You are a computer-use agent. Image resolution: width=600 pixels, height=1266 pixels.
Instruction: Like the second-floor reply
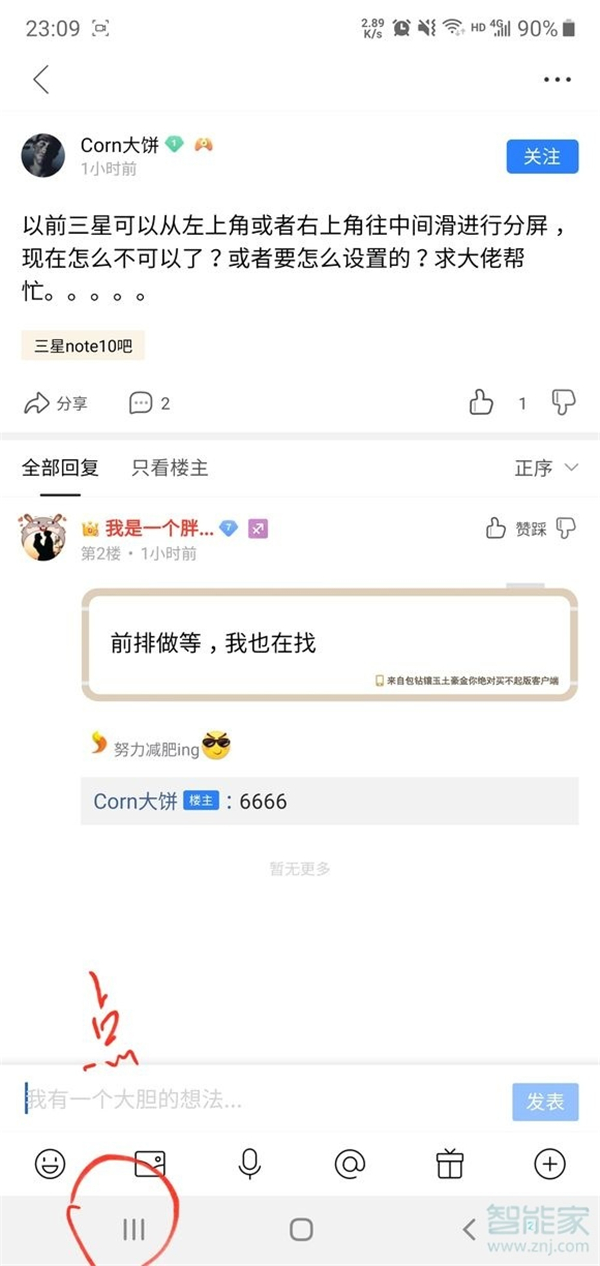(496, 529)
